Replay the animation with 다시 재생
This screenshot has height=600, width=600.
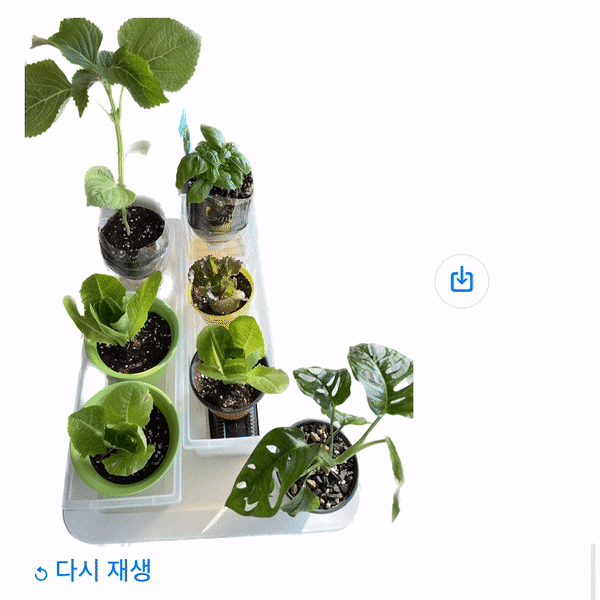92,572
